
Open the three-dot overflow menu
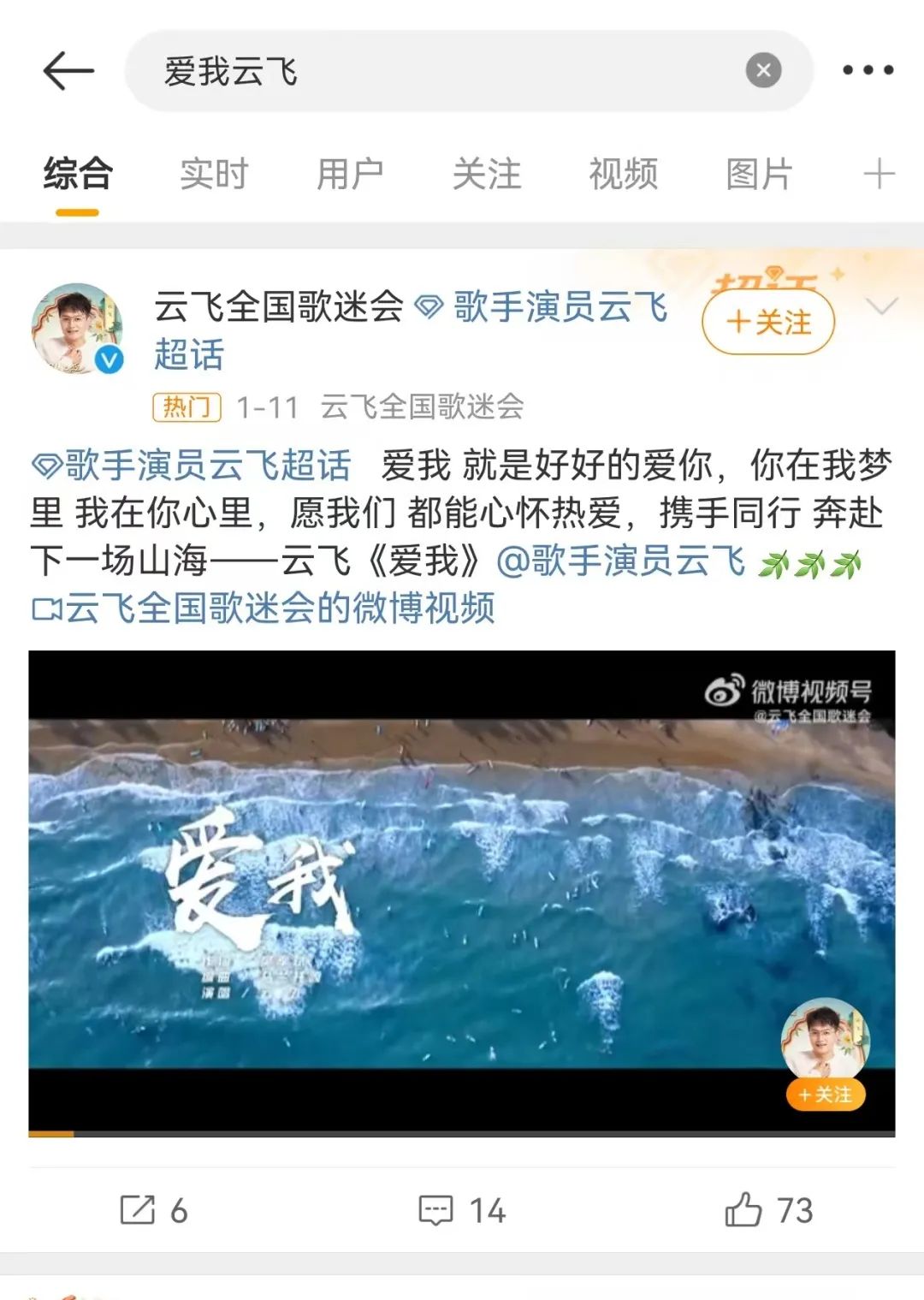(868, 70)
